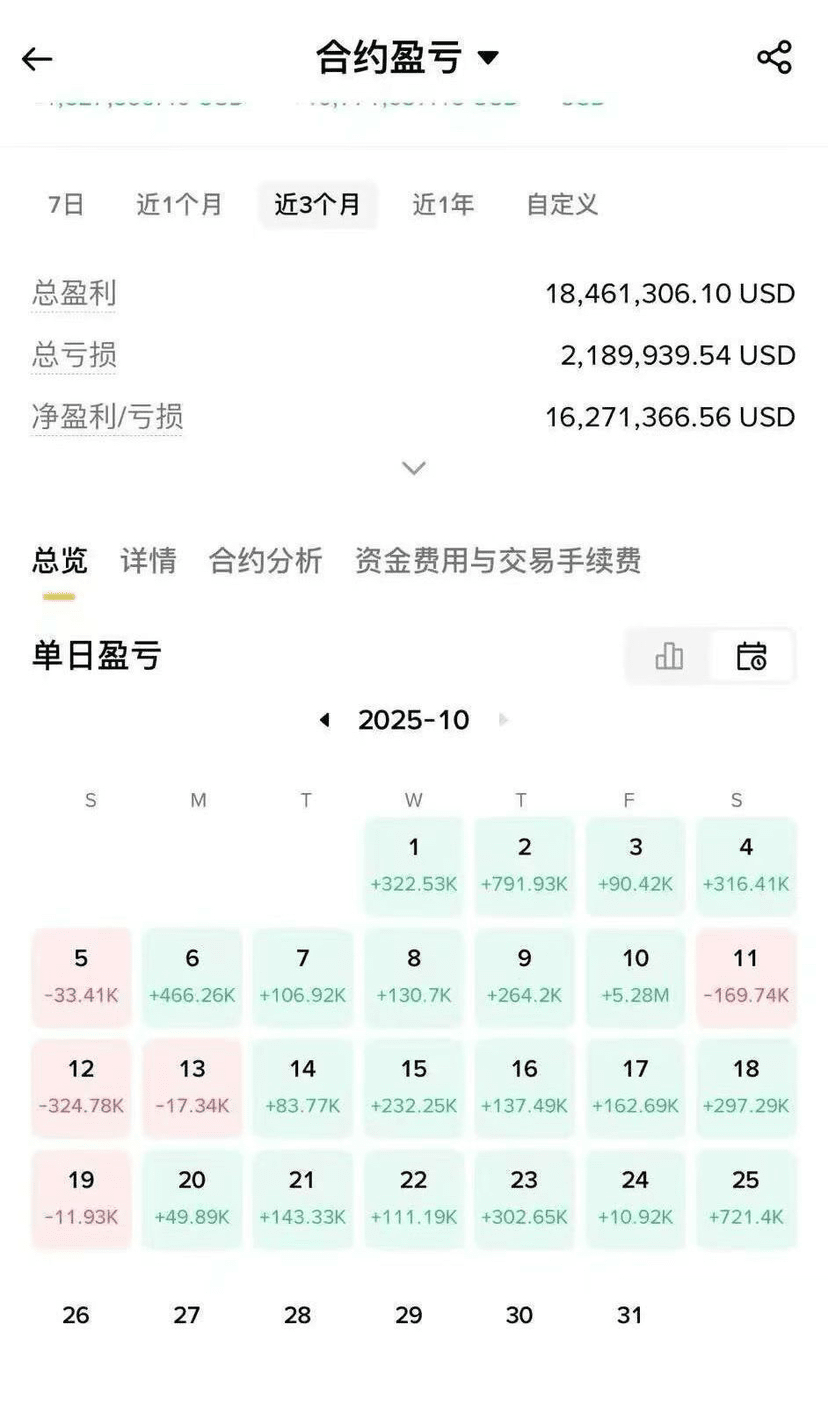The height and width of the screenshot is (1426, 828).
Task: Choose the 自定义 custom range
Action: click(x=562, y=205)
